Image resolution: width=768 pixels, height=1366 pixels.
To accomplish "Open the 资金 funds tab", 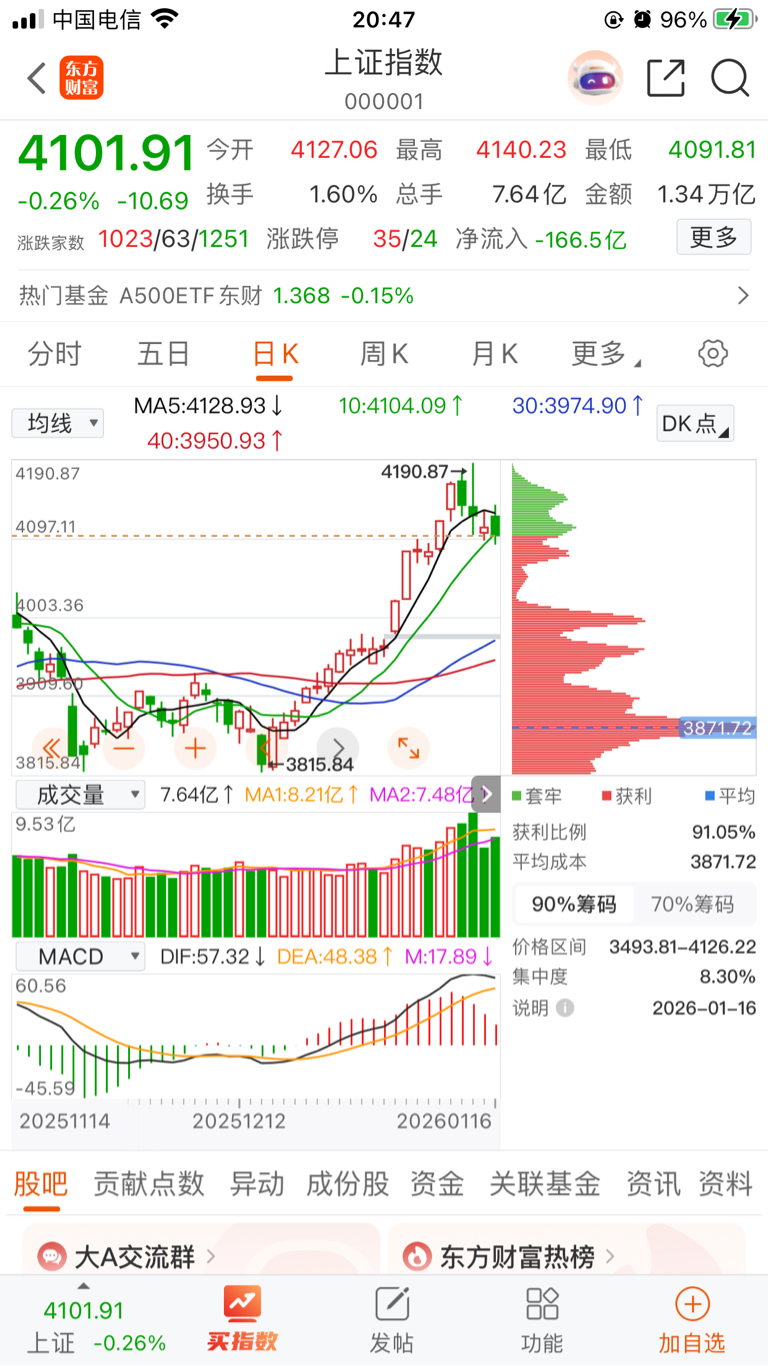I will click(436, 1183).
